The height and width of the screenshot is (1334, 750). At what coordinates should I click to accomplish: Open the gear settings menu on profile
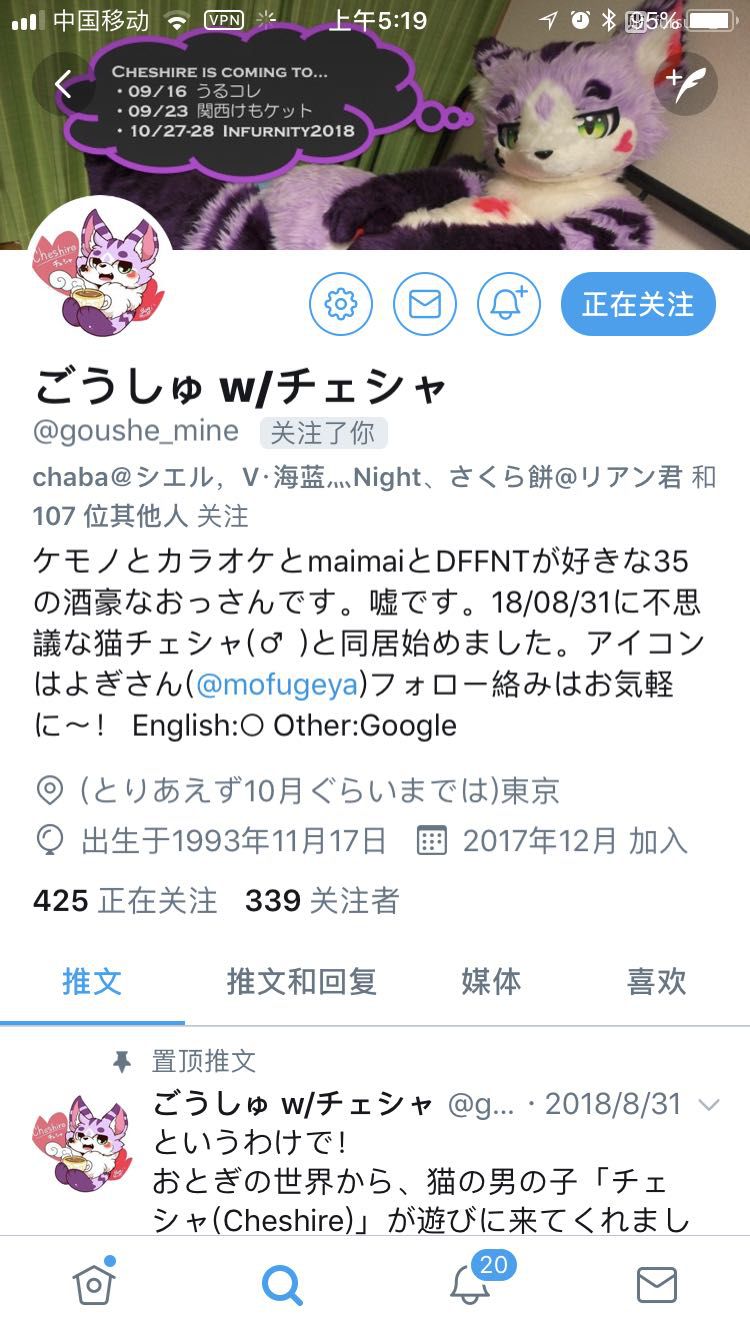340,303
